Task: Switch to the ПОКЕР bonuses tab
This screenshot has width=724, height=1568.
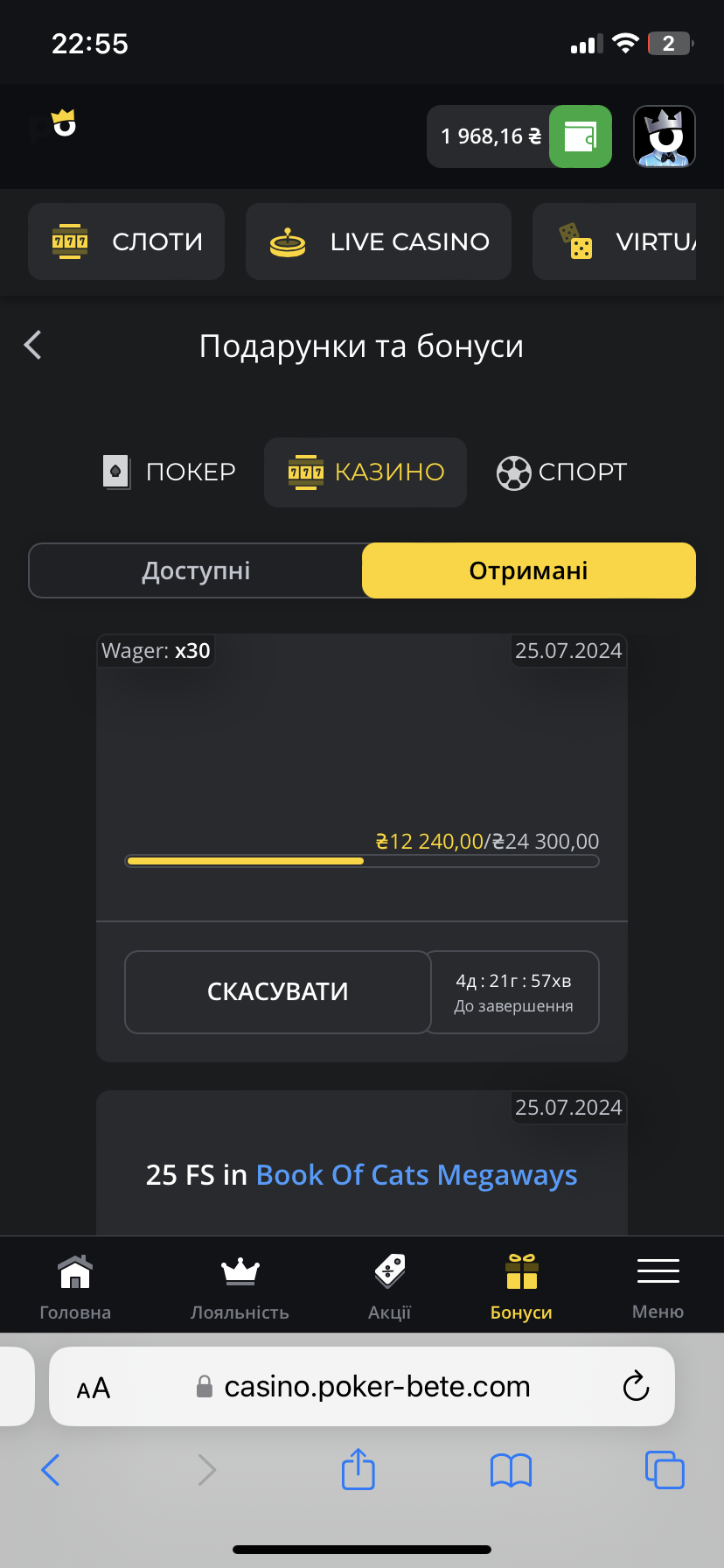Action: pyautogui.click(x=169, y=472)
